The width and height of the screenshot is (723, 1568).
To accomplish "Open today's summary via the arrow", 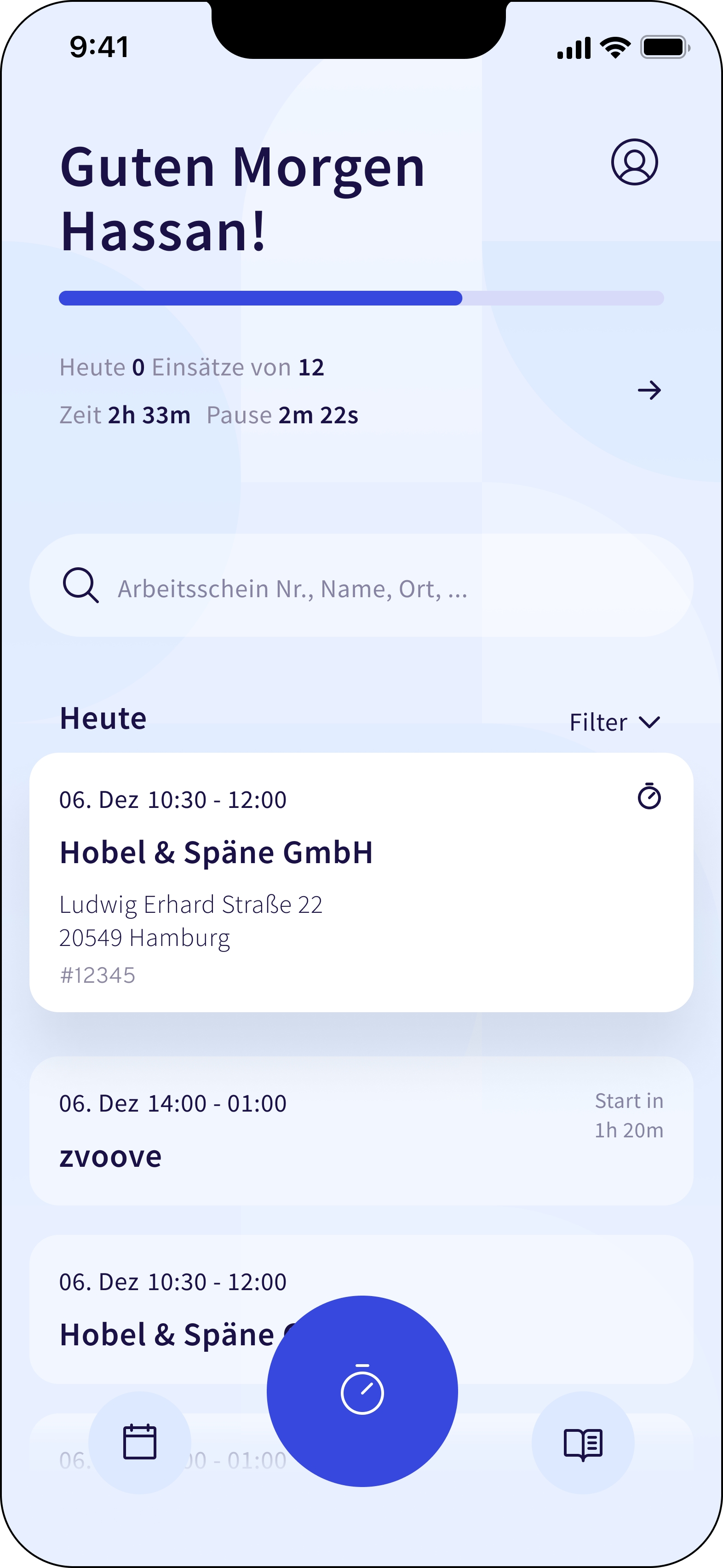I will (x=649, y=390).
